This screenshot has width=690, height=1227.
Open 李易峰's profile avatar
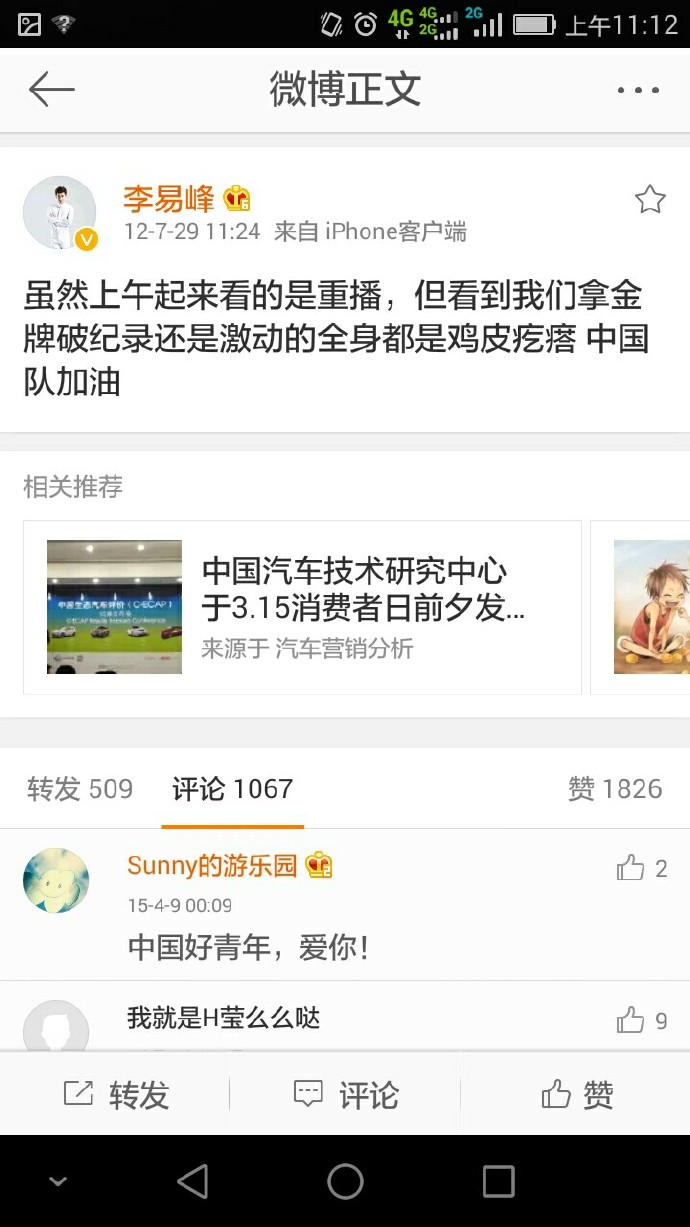pos(59,213)
